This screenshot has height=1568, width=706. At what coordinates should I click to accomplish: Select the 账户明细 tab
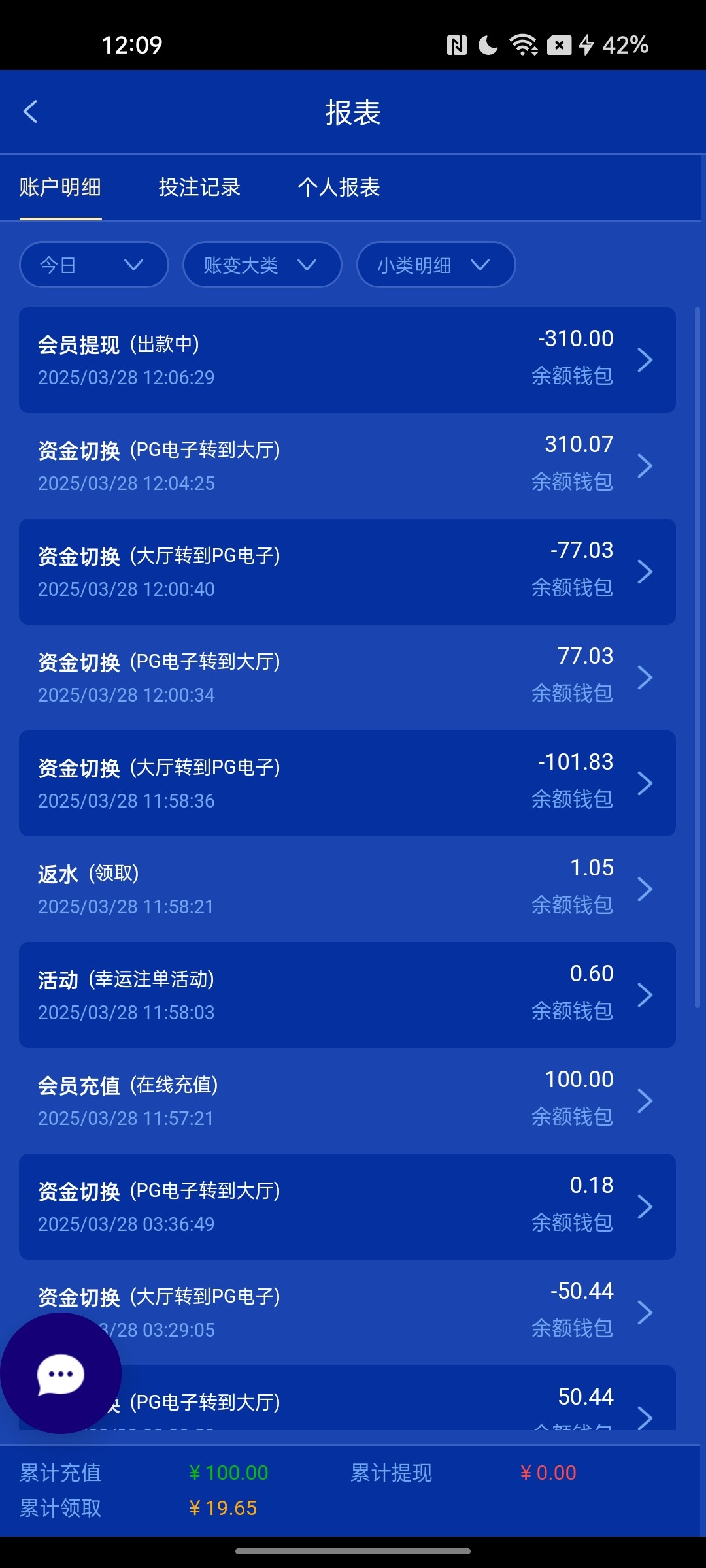click(x=60, y=188)
